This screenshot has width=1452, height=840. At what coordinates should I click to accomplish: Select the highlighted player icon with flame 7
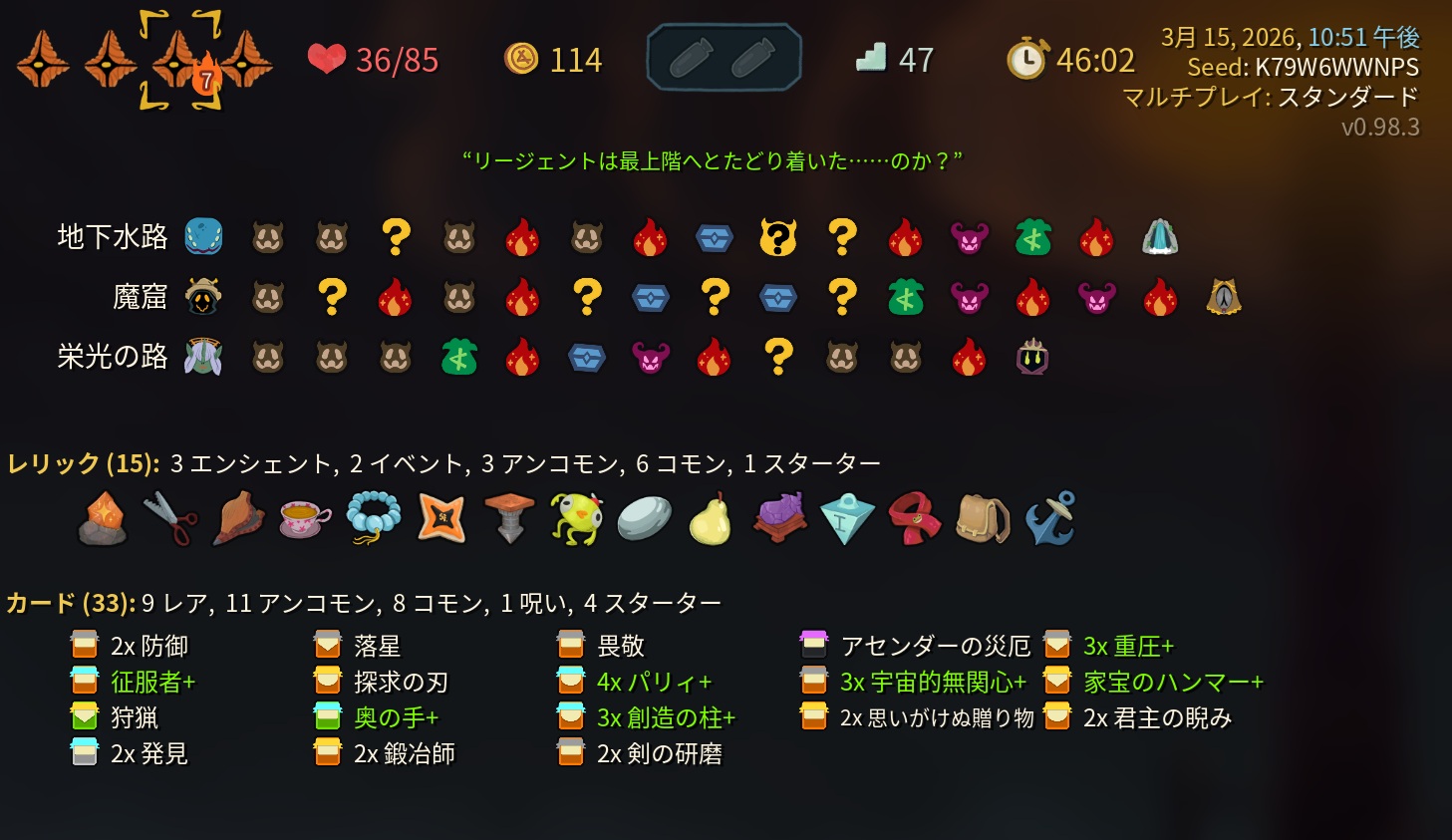click(x=179, y=60)
